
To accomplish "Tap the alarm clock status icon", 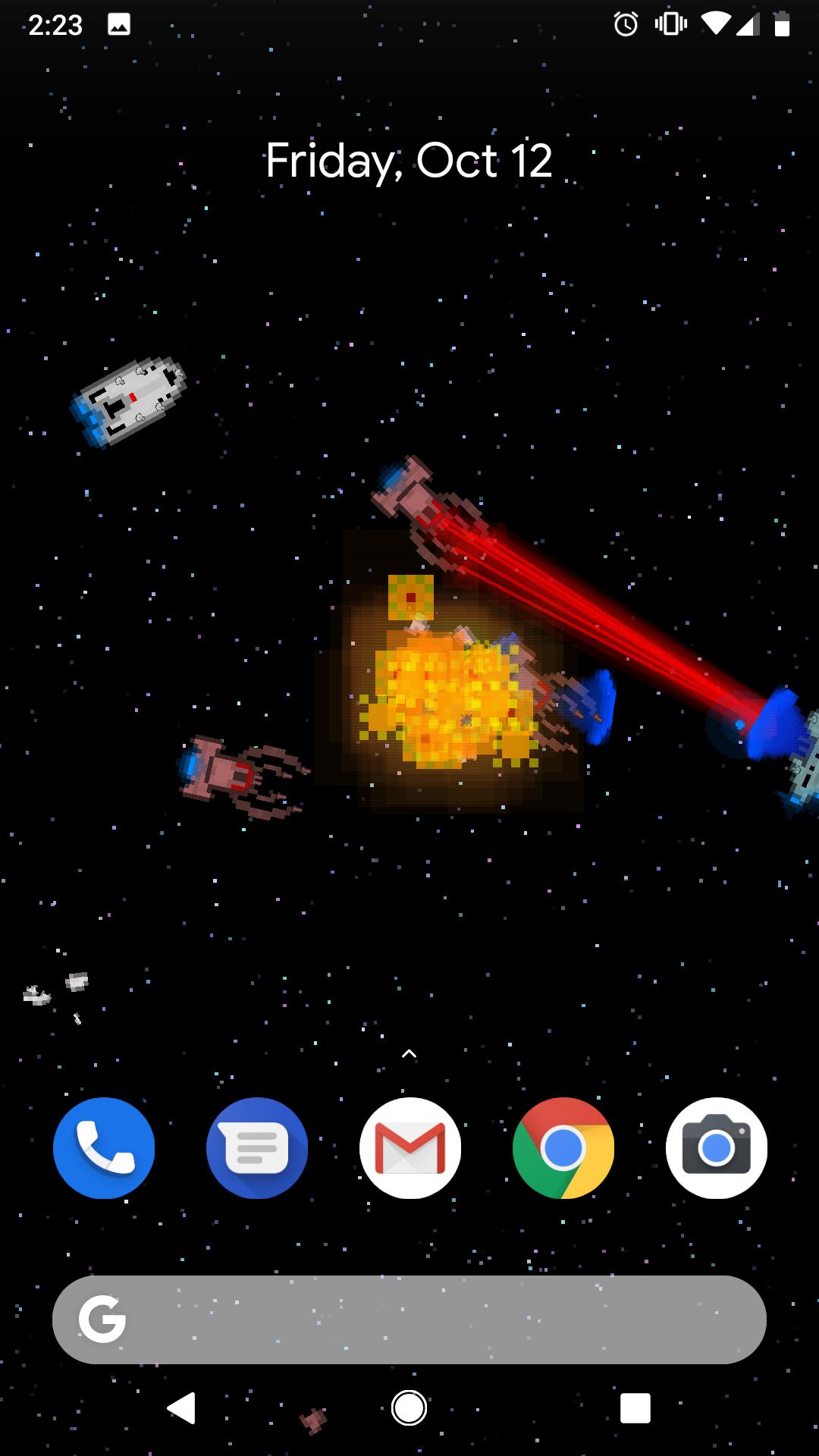I will [x=626, y=24].
